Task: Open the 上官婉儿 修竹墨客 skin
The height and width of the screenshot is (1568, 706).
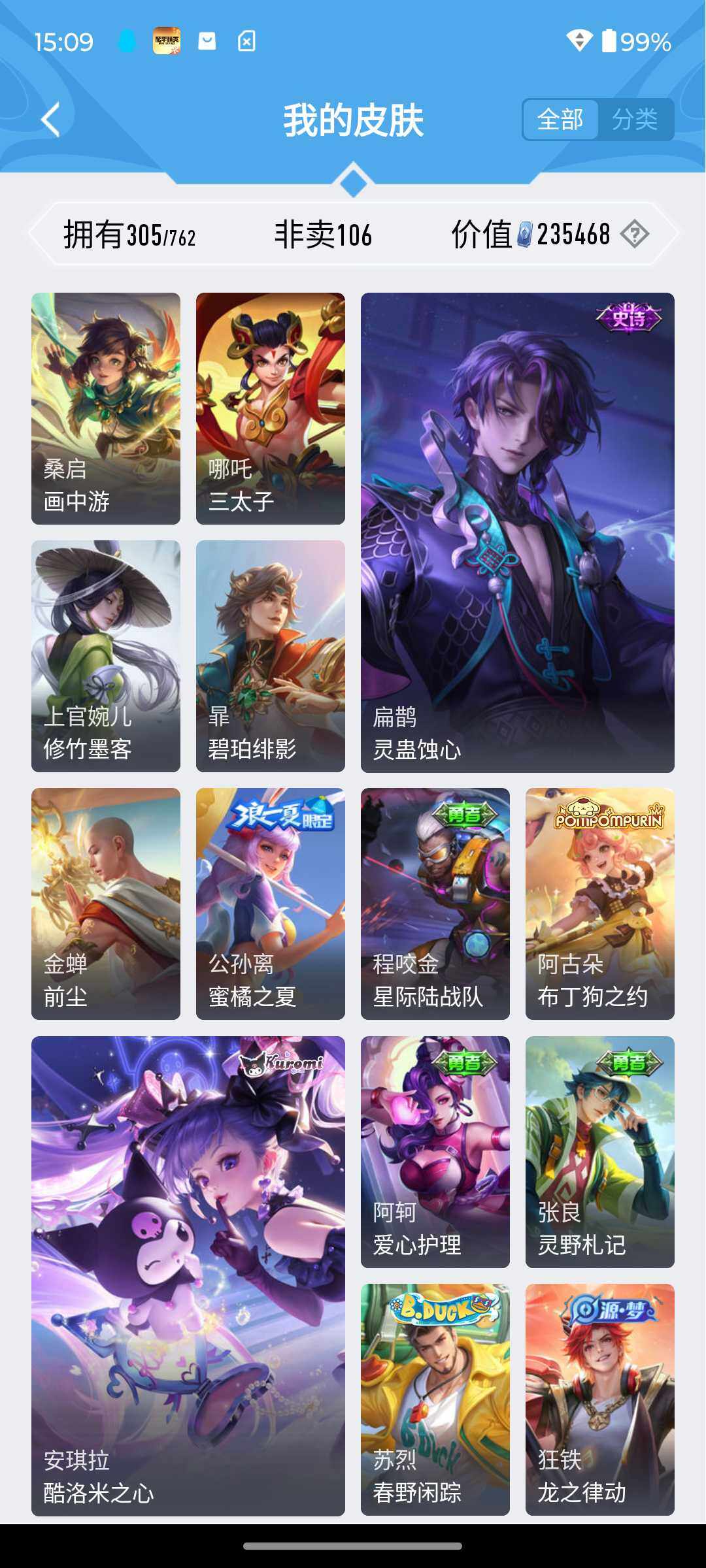Action: (105, 653)
